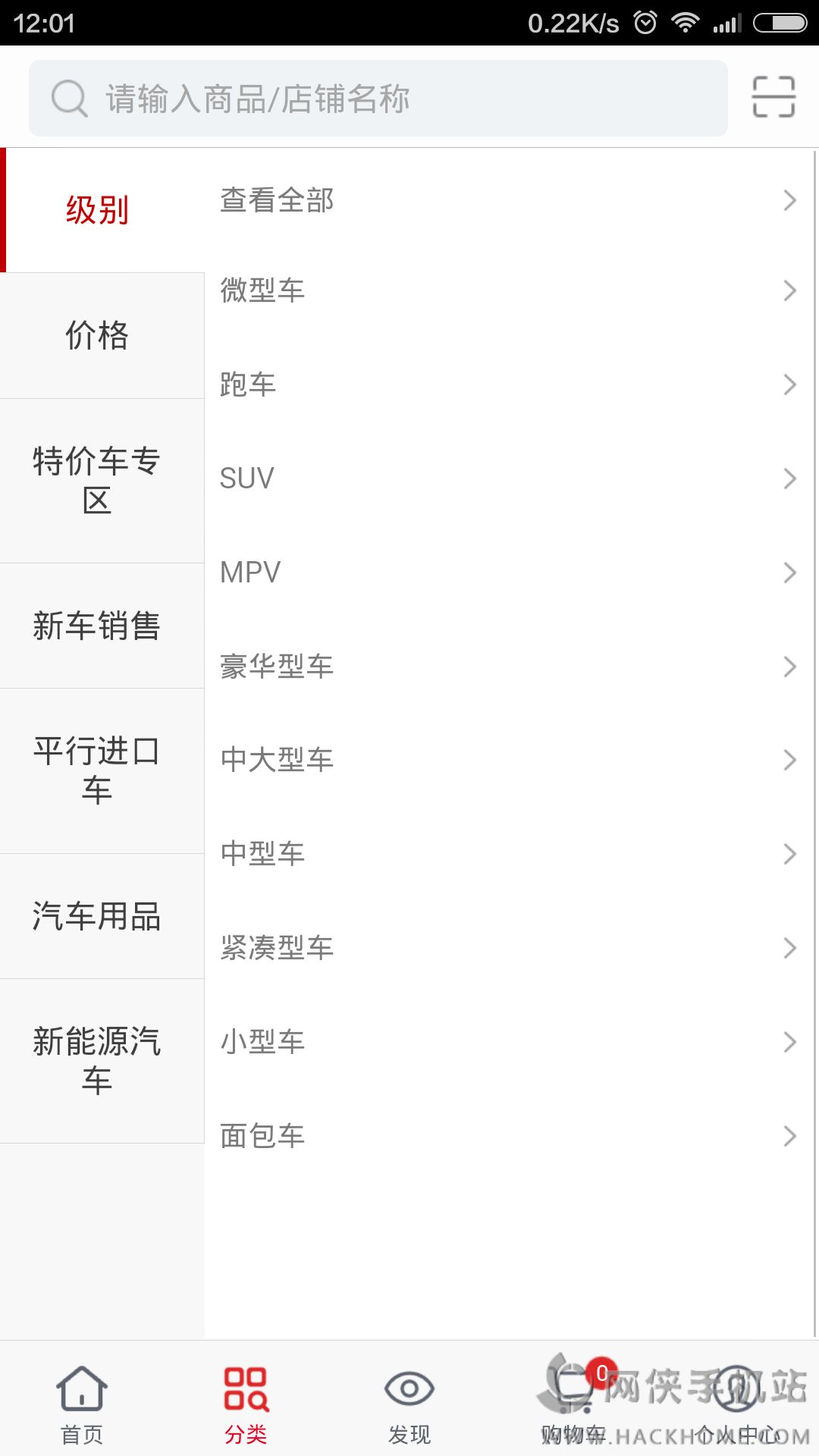This screenshot has width=819, height=1456.
Task: Tap the product/store search field
Action: pyautogui.click(x=378, y=99)
